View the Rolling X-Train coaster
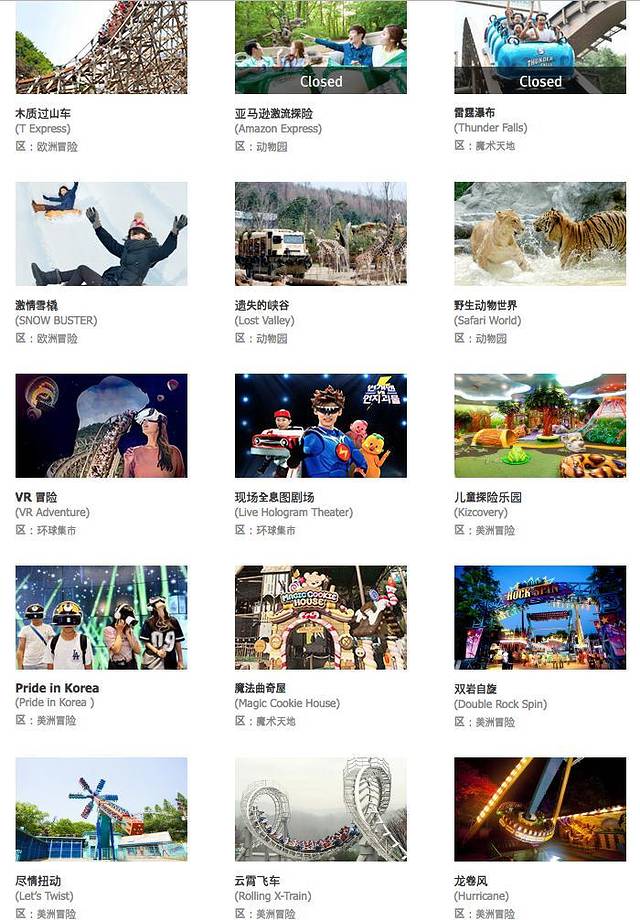The height and width of the screenshot is (920, 640). [x=320, y=809]
